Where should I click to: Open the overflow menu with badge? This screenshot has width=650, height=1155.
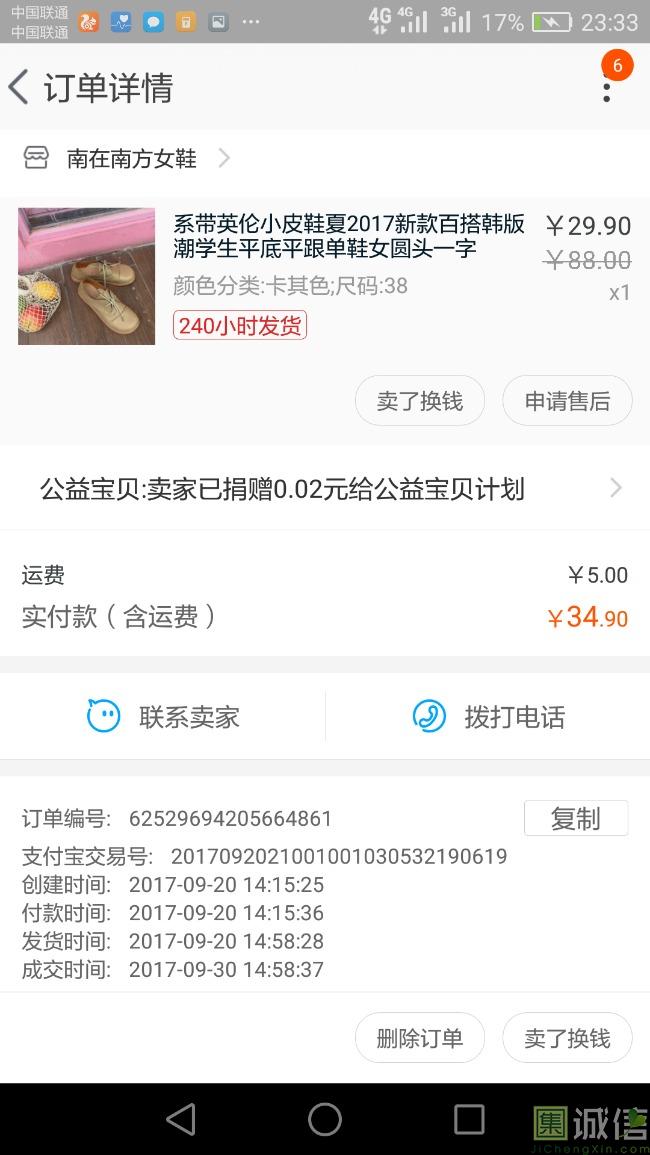607,87
